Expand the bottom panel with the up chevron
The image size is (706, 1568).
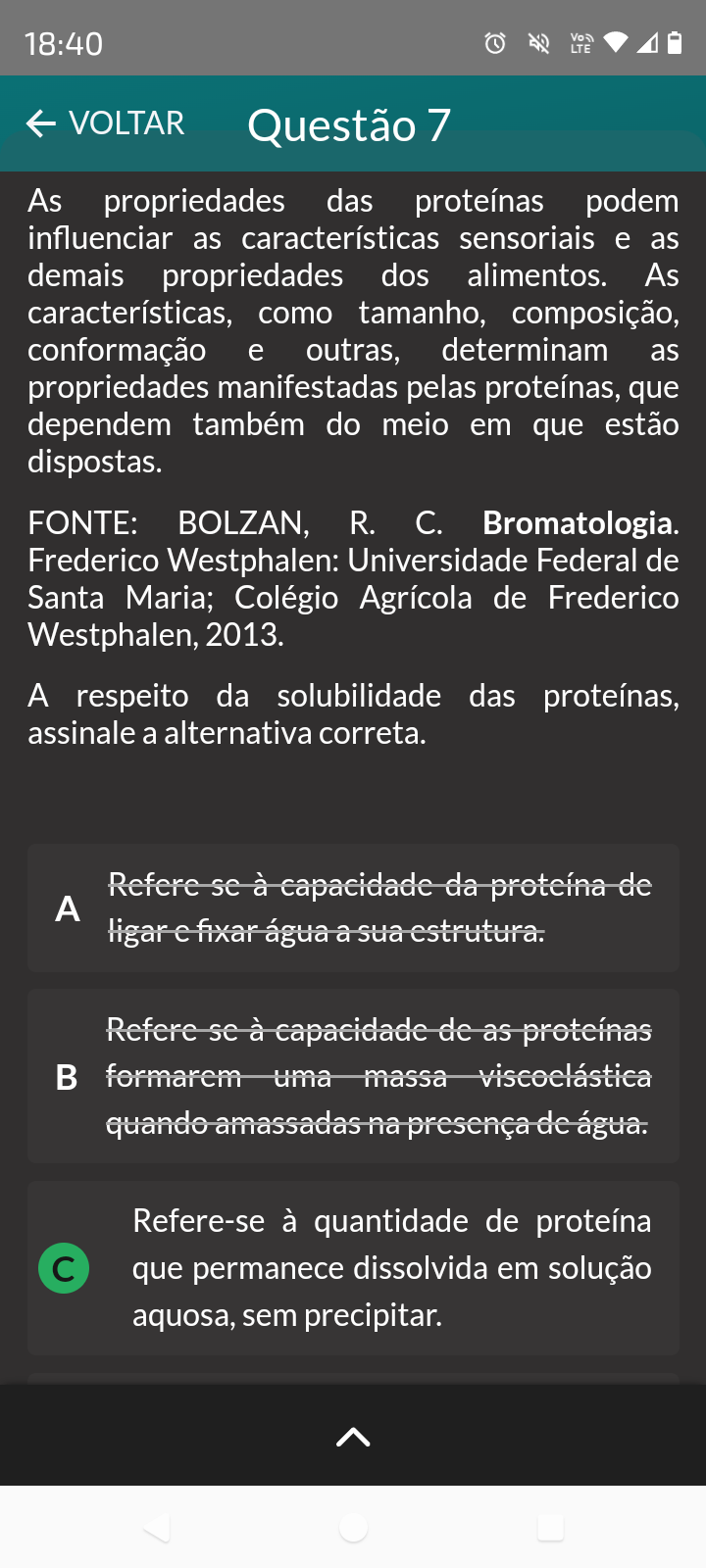pos(353,1437)
